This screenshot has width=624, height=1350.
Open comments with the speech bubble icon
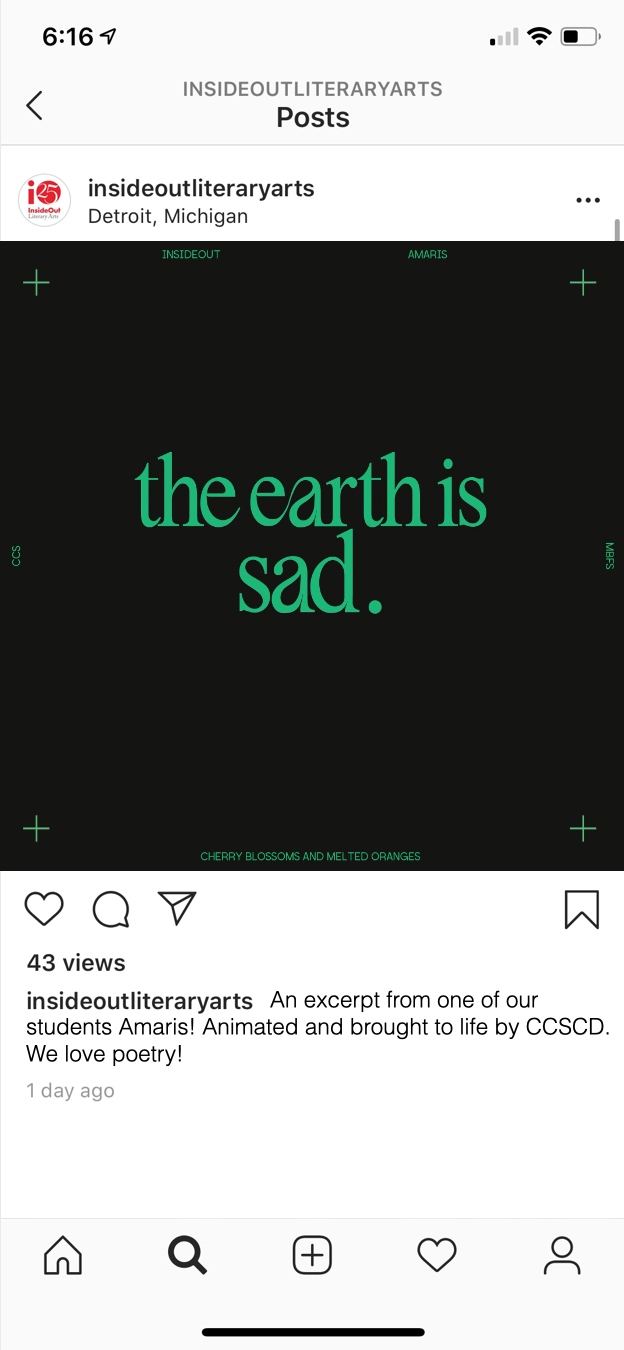tap(110, 908)
